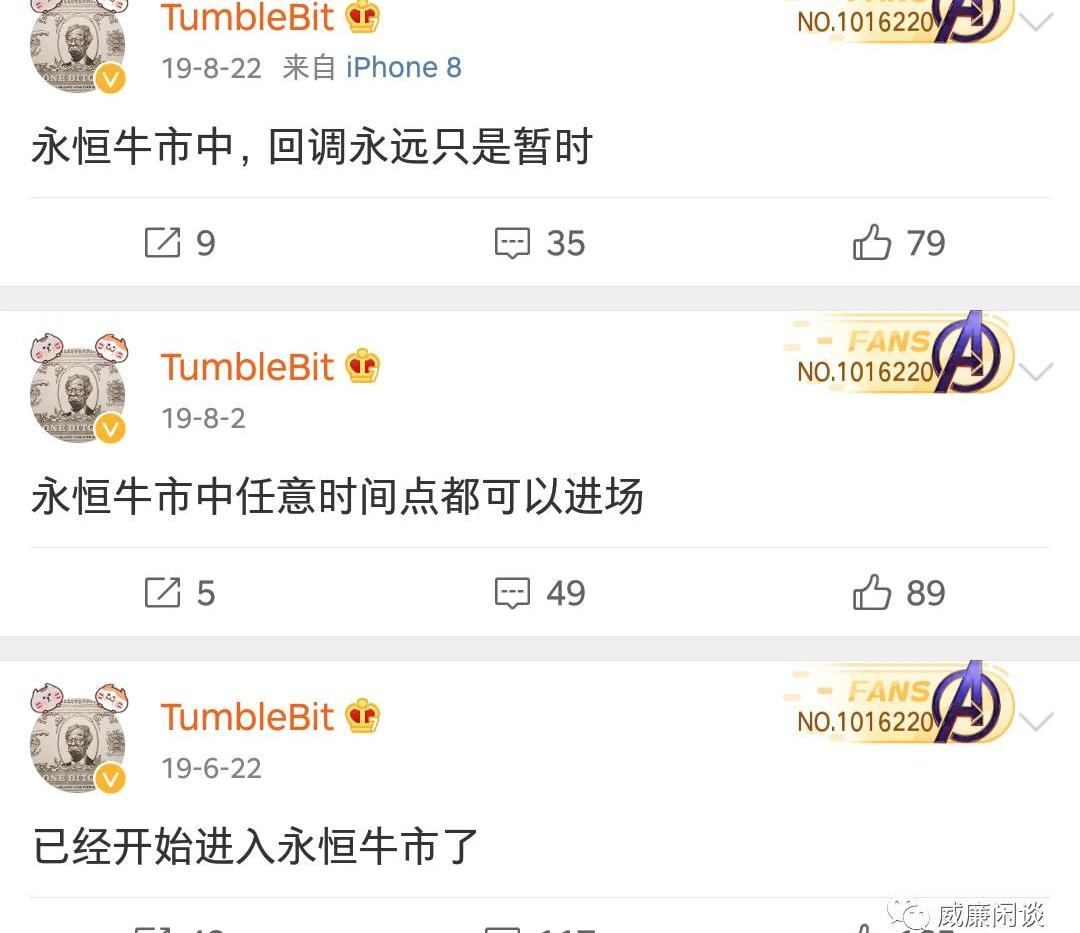This screenshot has width=1080, height=933.
Task: Open TumbleBit's avatar on the 19-8-2 post
Action: [x=78, y=392]
